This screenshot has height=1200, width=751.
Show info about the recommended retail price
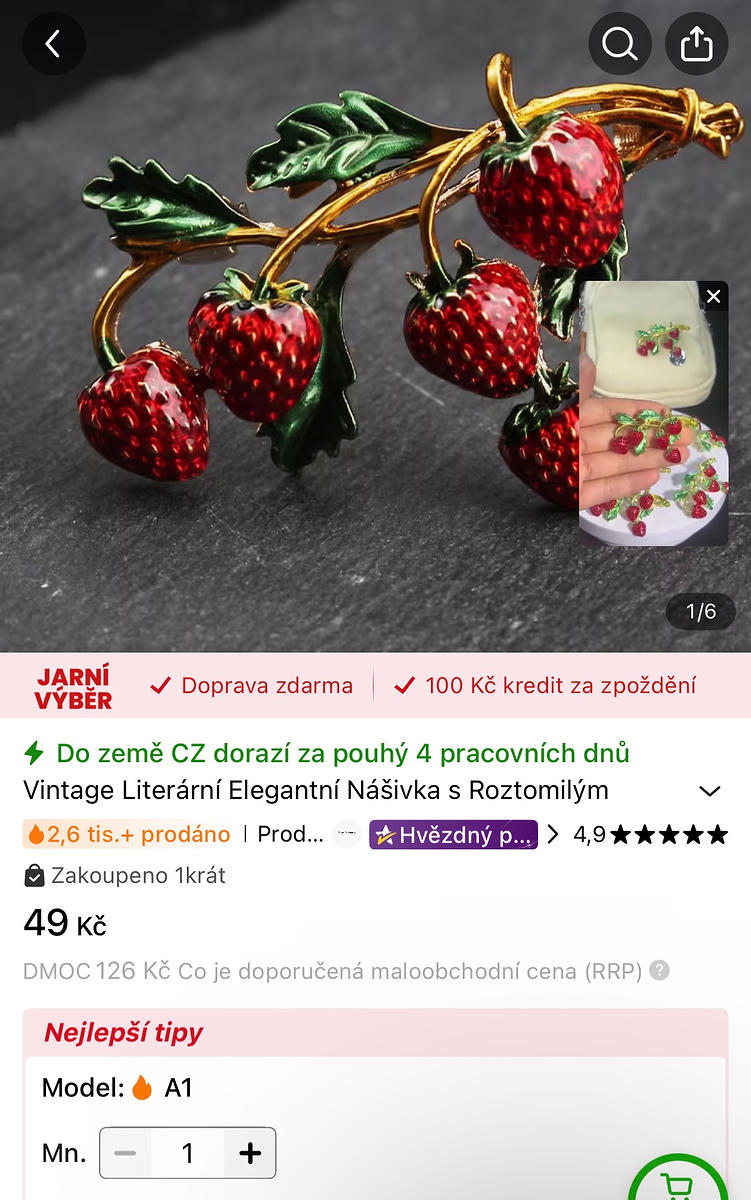(659, 971)
